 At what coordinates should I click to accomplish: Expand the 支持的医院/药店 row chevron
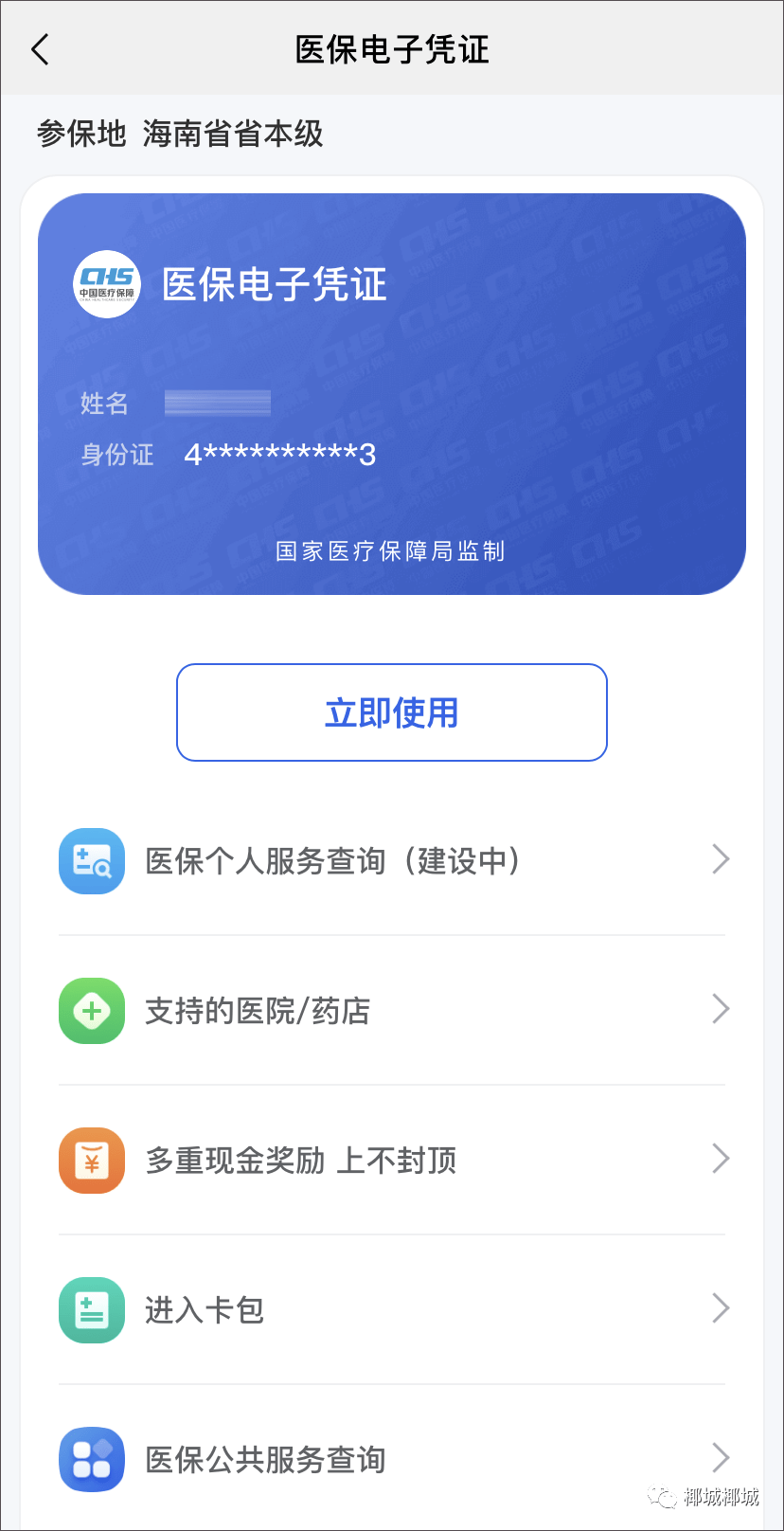point(722,1008)
